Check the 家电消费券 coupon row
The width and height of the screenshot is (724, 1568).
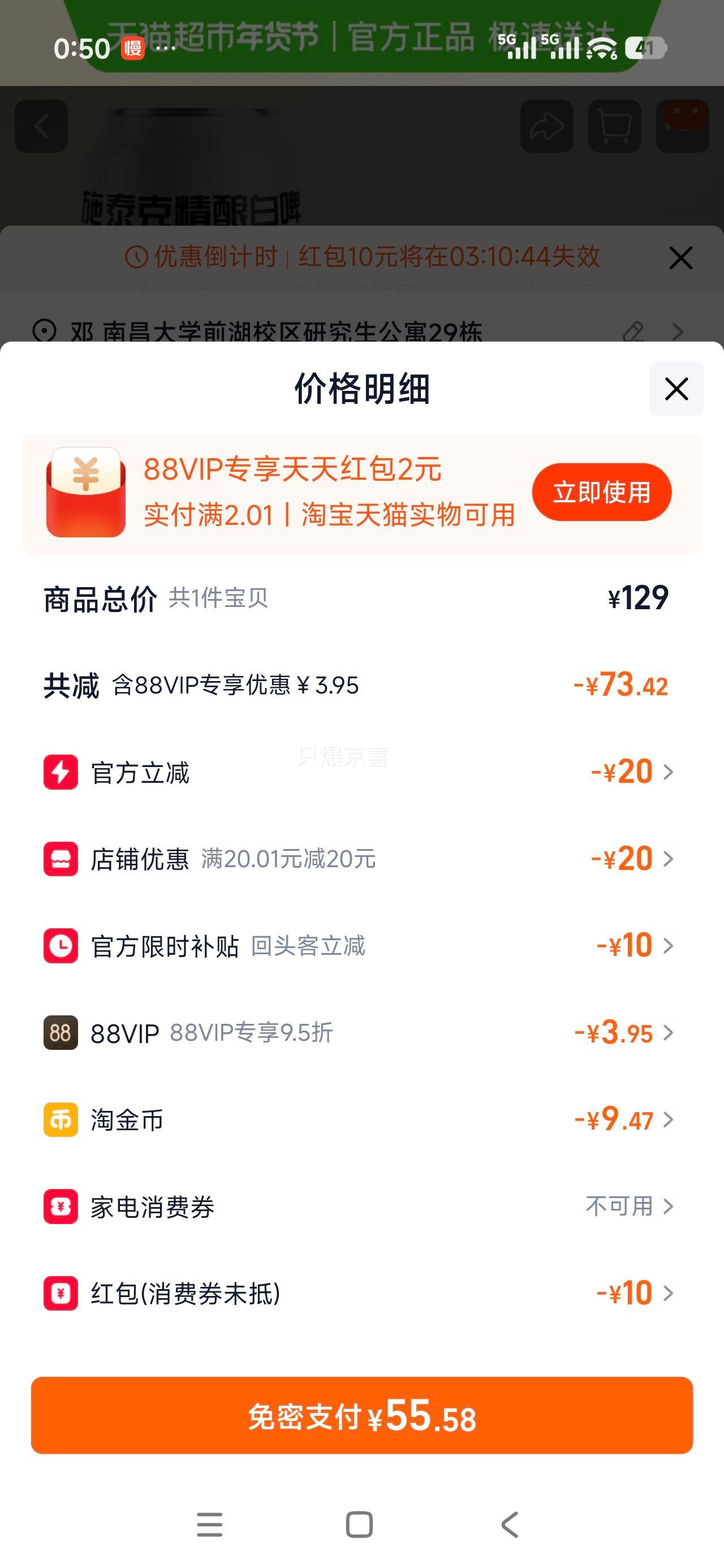tap(629, 1207)
